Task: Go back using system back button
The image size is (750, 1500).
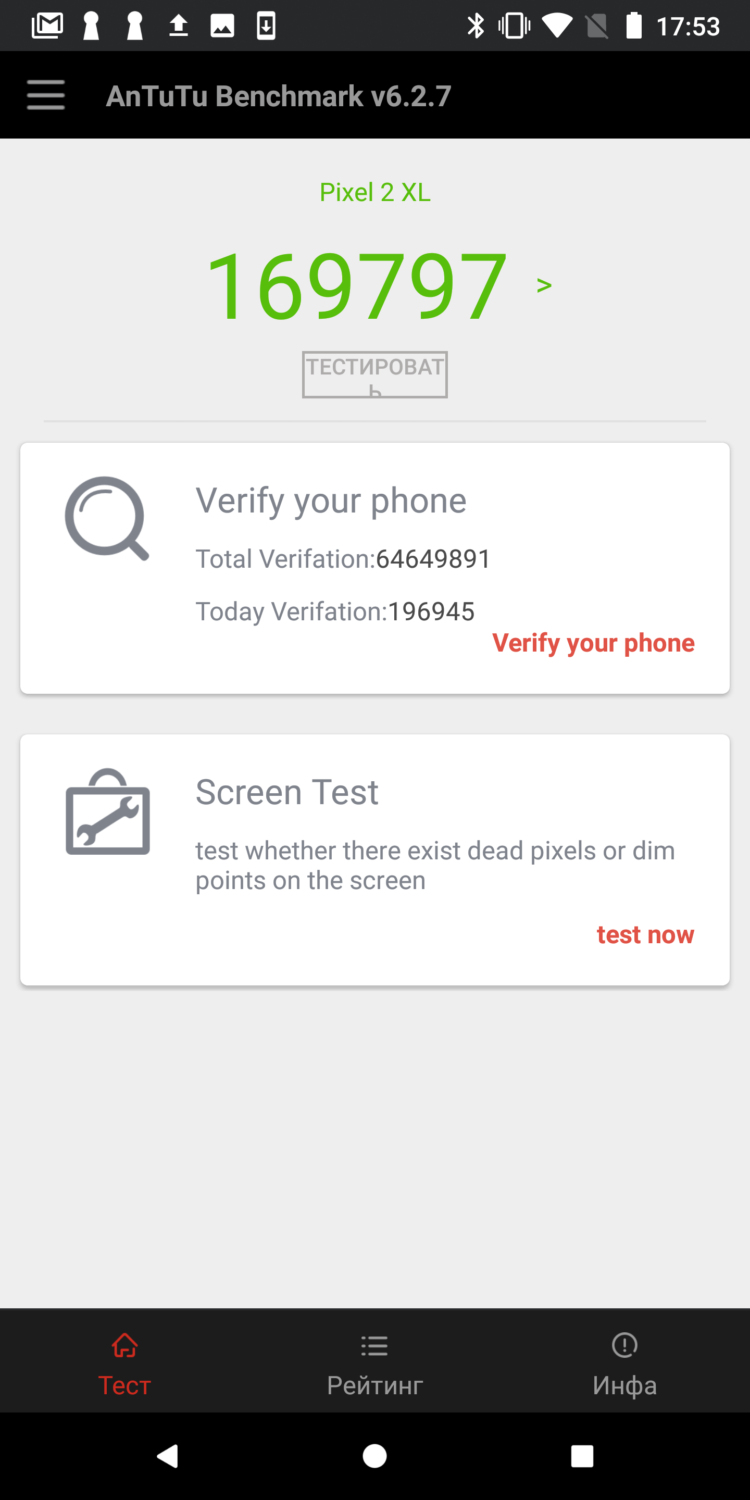Action: (x=168, y=1456)
